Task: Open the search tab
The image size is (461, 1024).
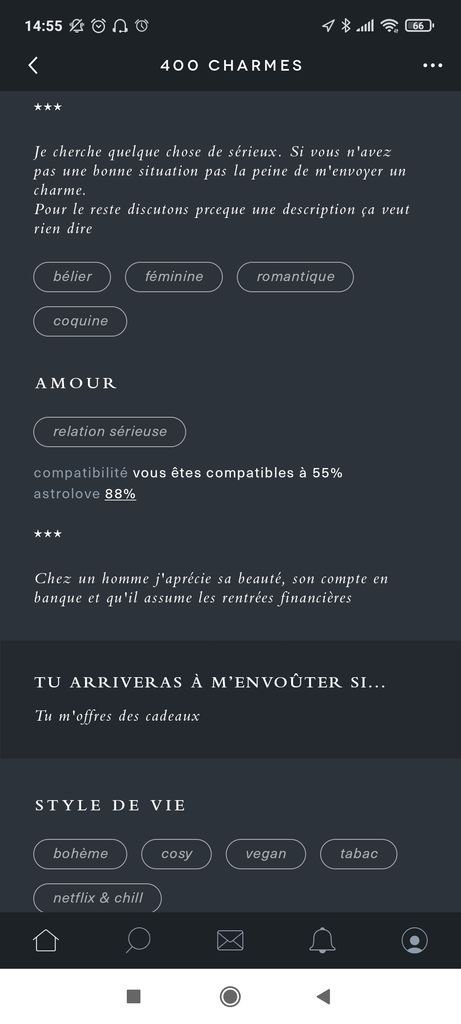Action: pos(138,940)
